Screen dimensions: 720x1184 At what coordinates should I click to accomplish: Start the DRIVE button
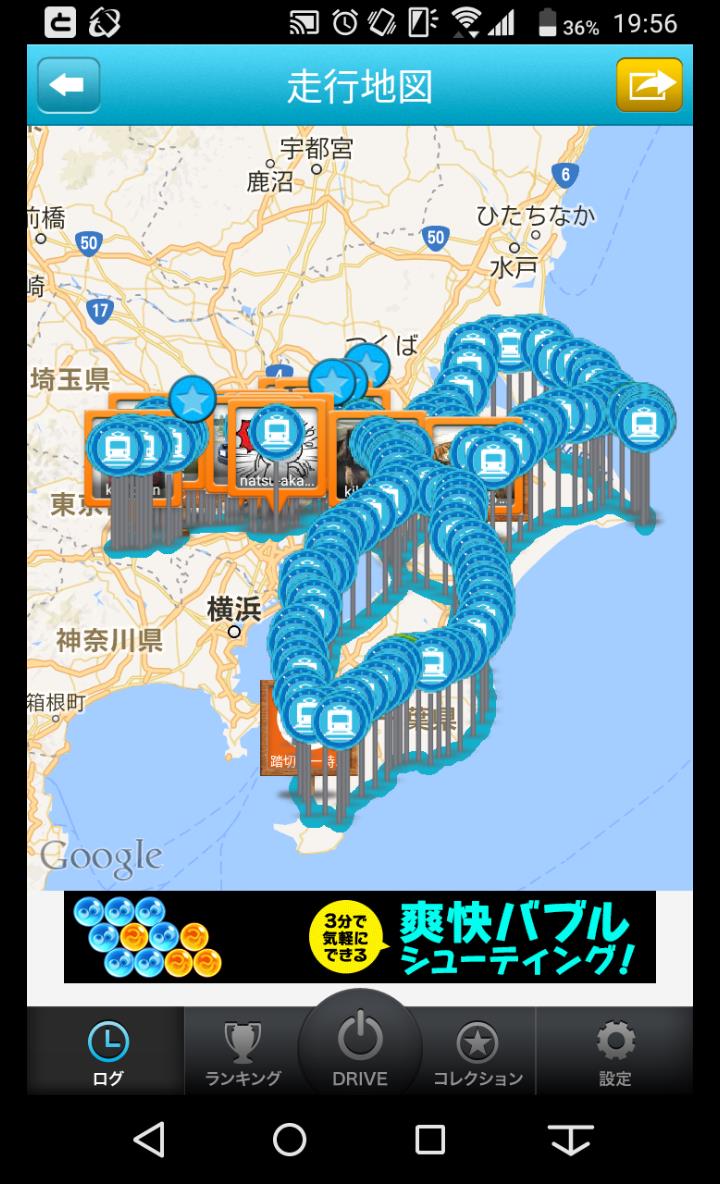[x=360, y=1045]
